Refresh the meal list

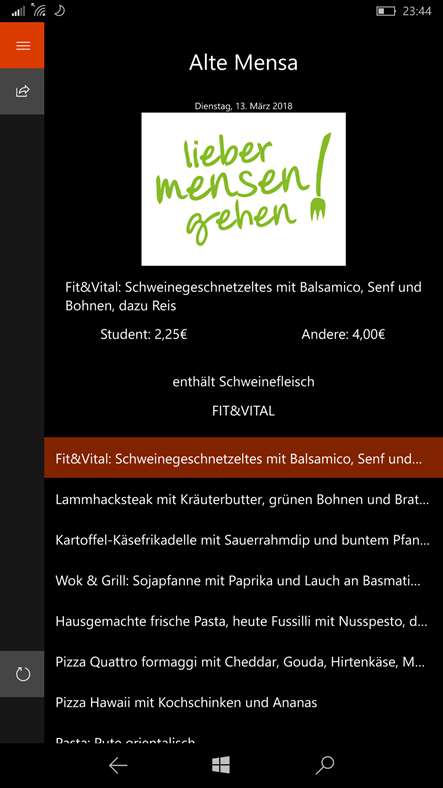[x=22, y=674]
